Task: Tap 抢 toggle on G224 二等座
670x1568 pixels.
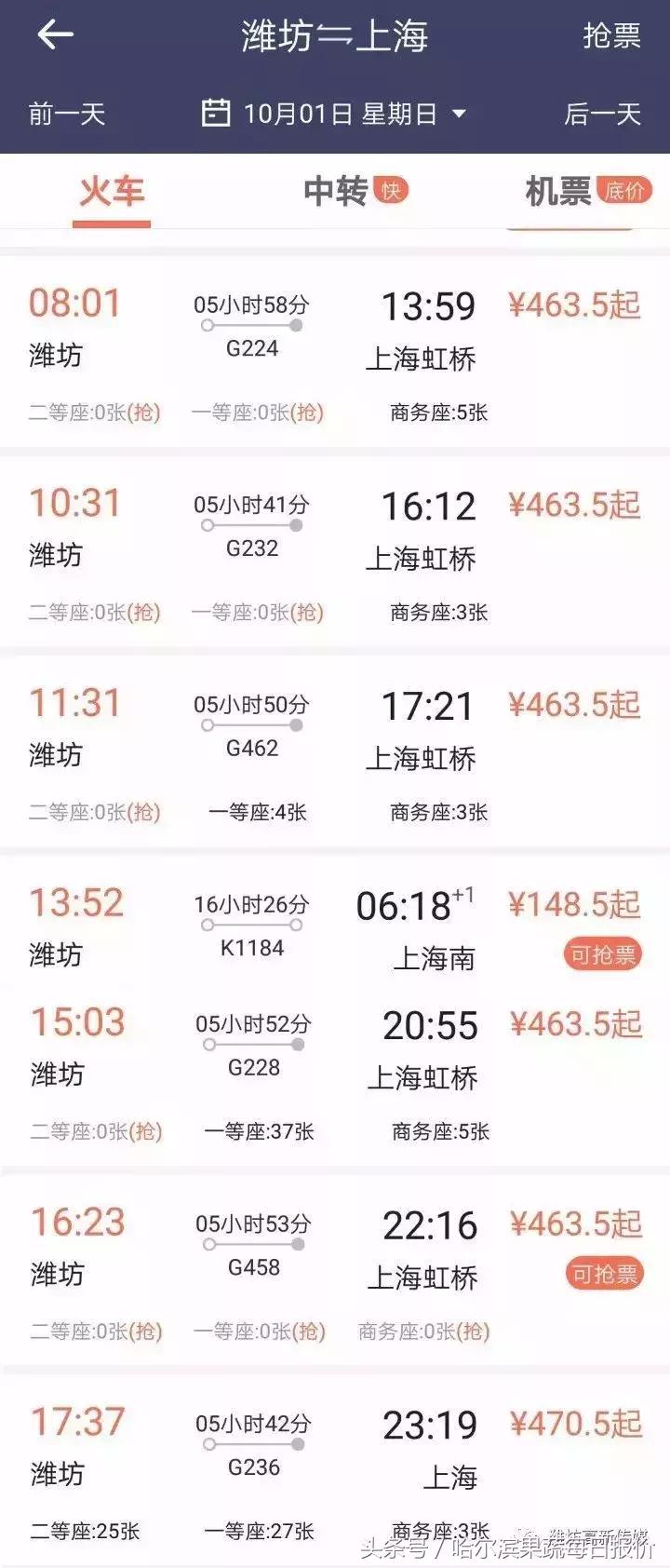Action: click(141, 410)
